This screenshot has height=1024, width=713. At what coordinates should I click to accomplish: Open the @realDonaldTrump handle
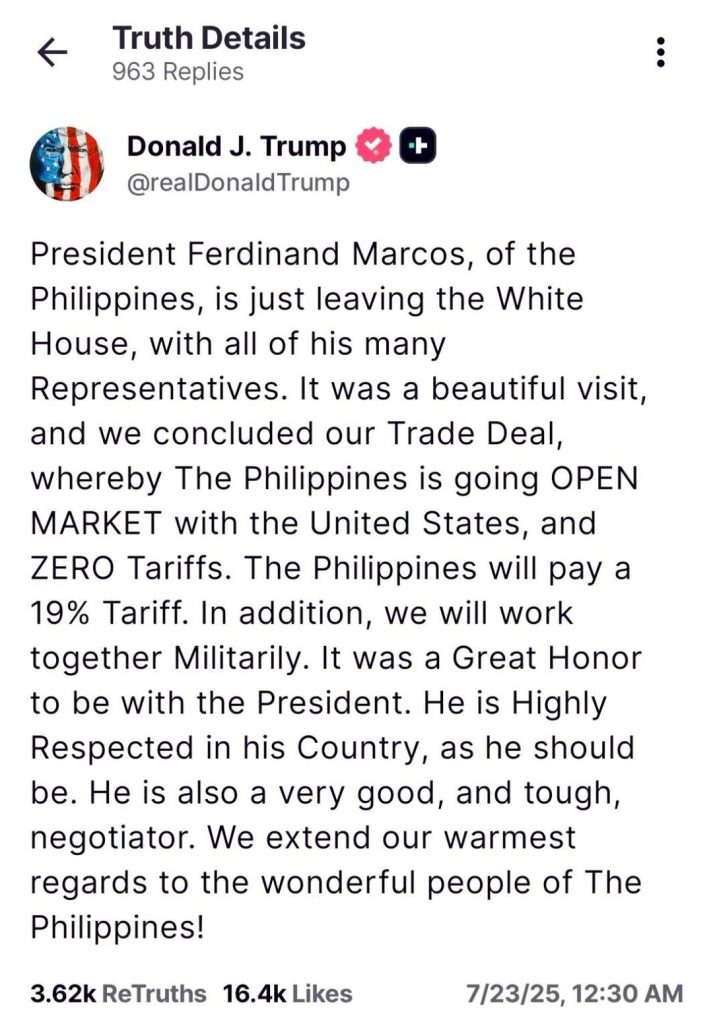click(x=238, y=183)
